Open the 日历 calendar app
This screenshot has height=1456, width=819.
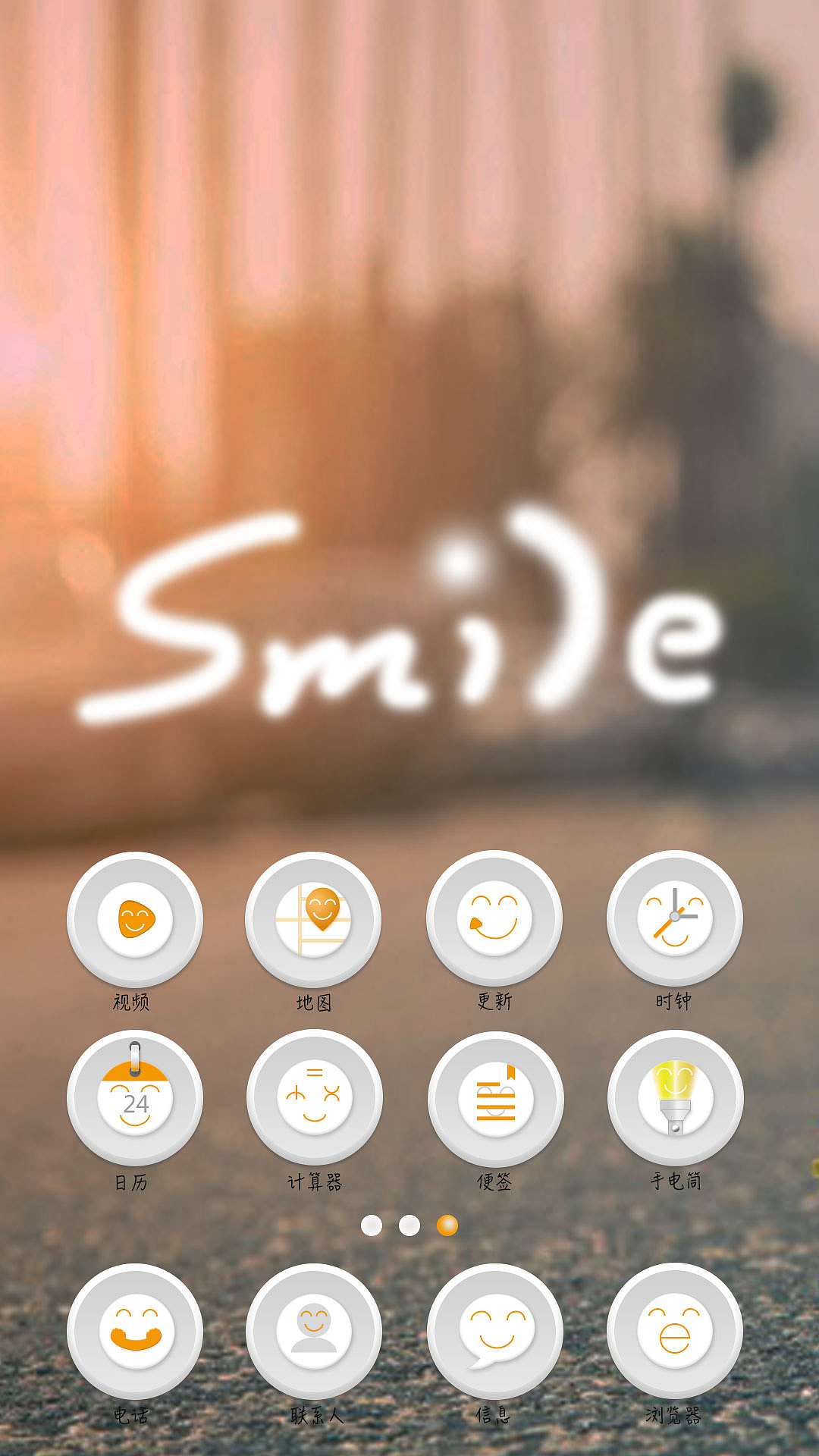coord(135,1097)
